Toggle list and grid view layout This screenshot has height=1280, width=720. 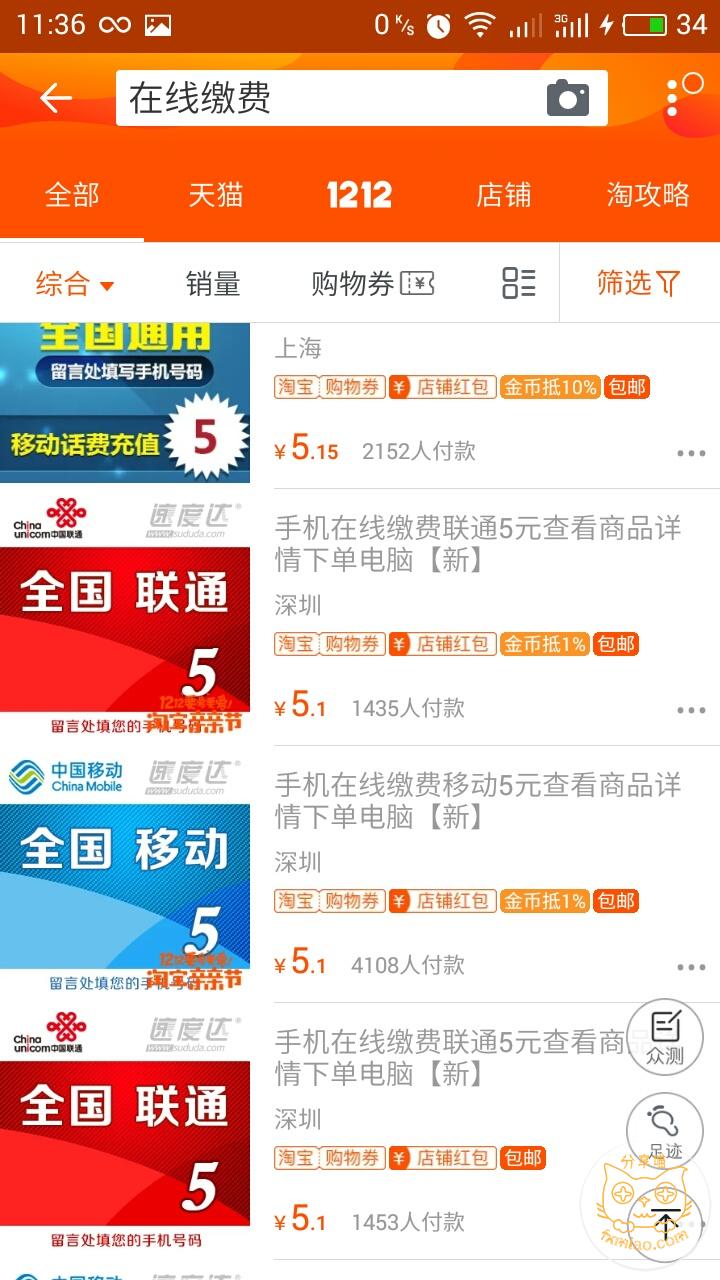click(x=519, y=283)
